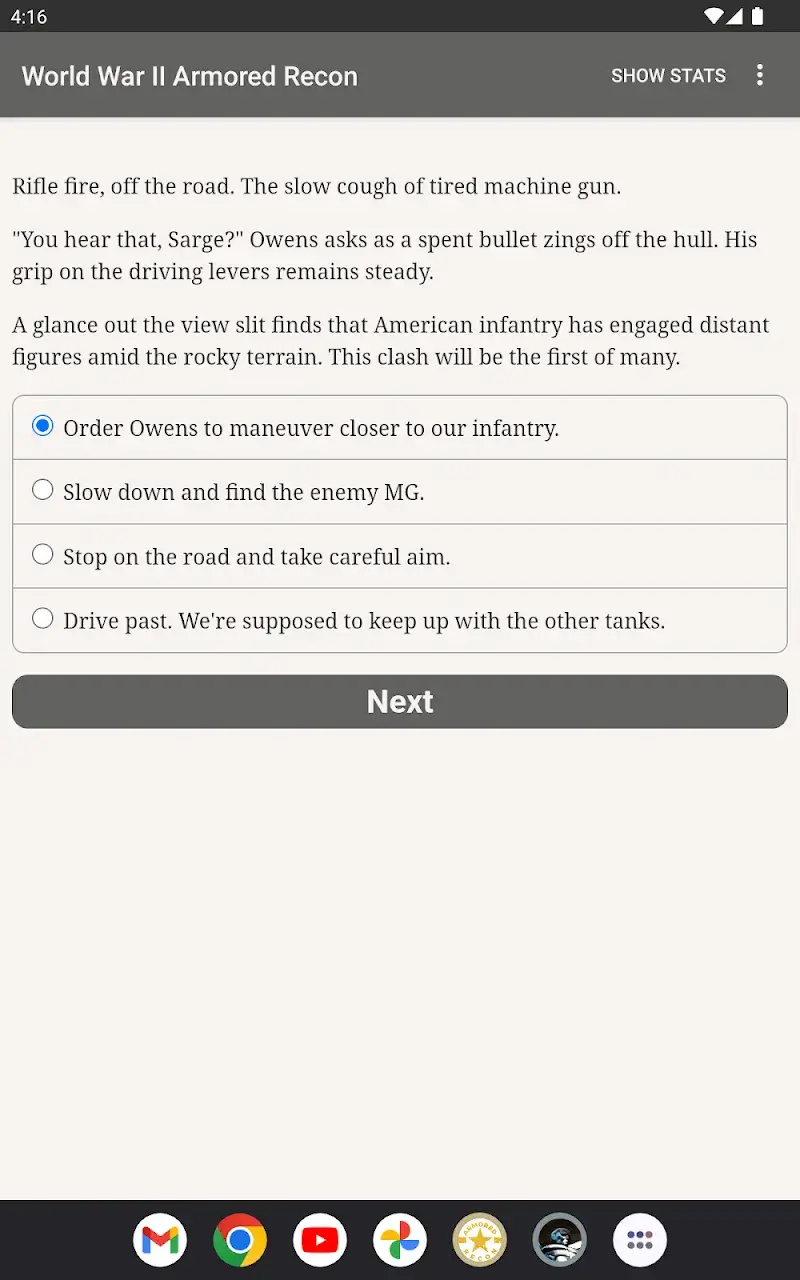Image resolution: width=800 pixels, height=1280 pixels.
Task: Tap the Next button
Action: [x=400, y=701]
